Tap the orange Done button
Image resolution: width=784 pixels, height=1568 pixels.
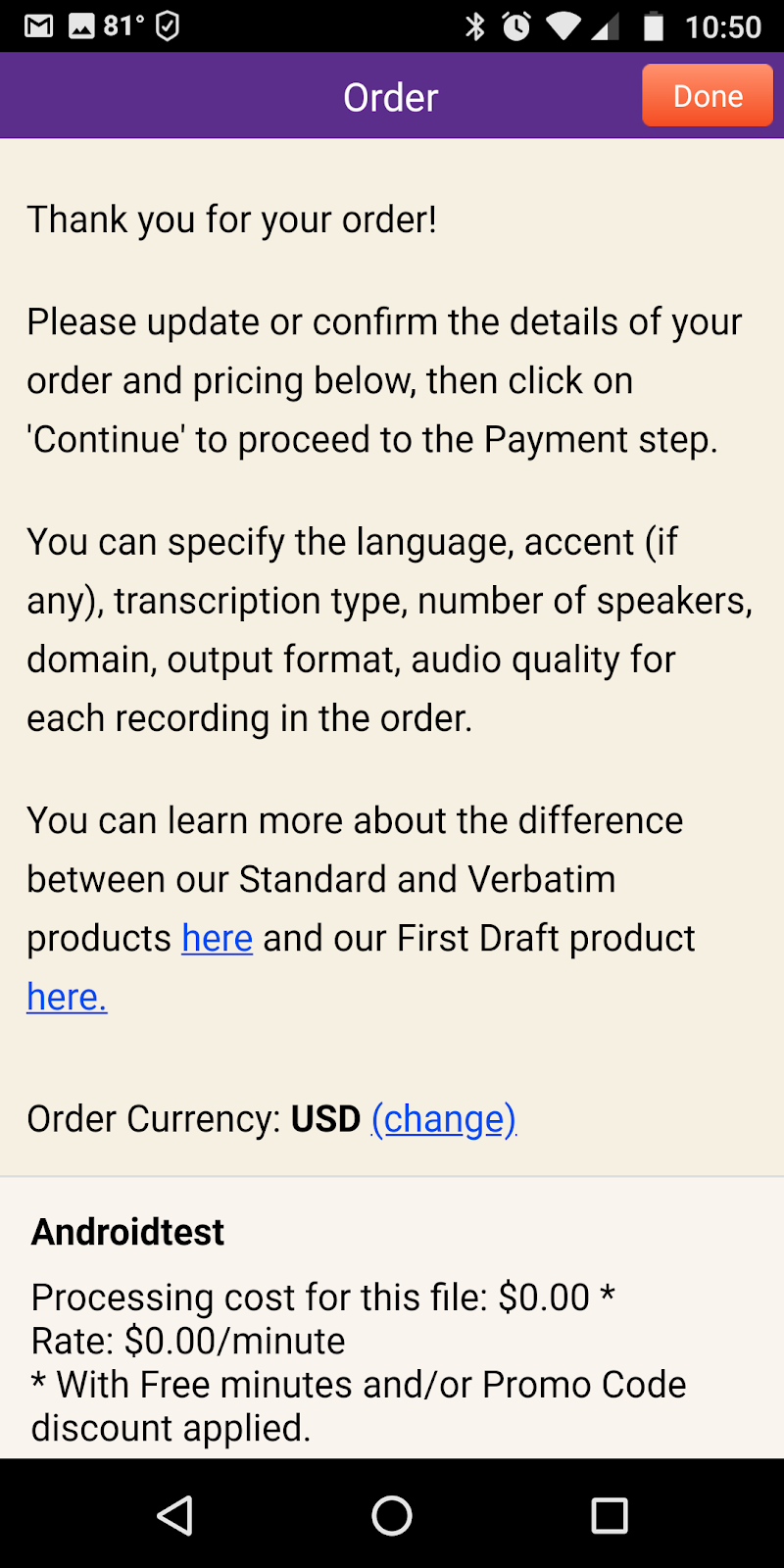[708, 95]
